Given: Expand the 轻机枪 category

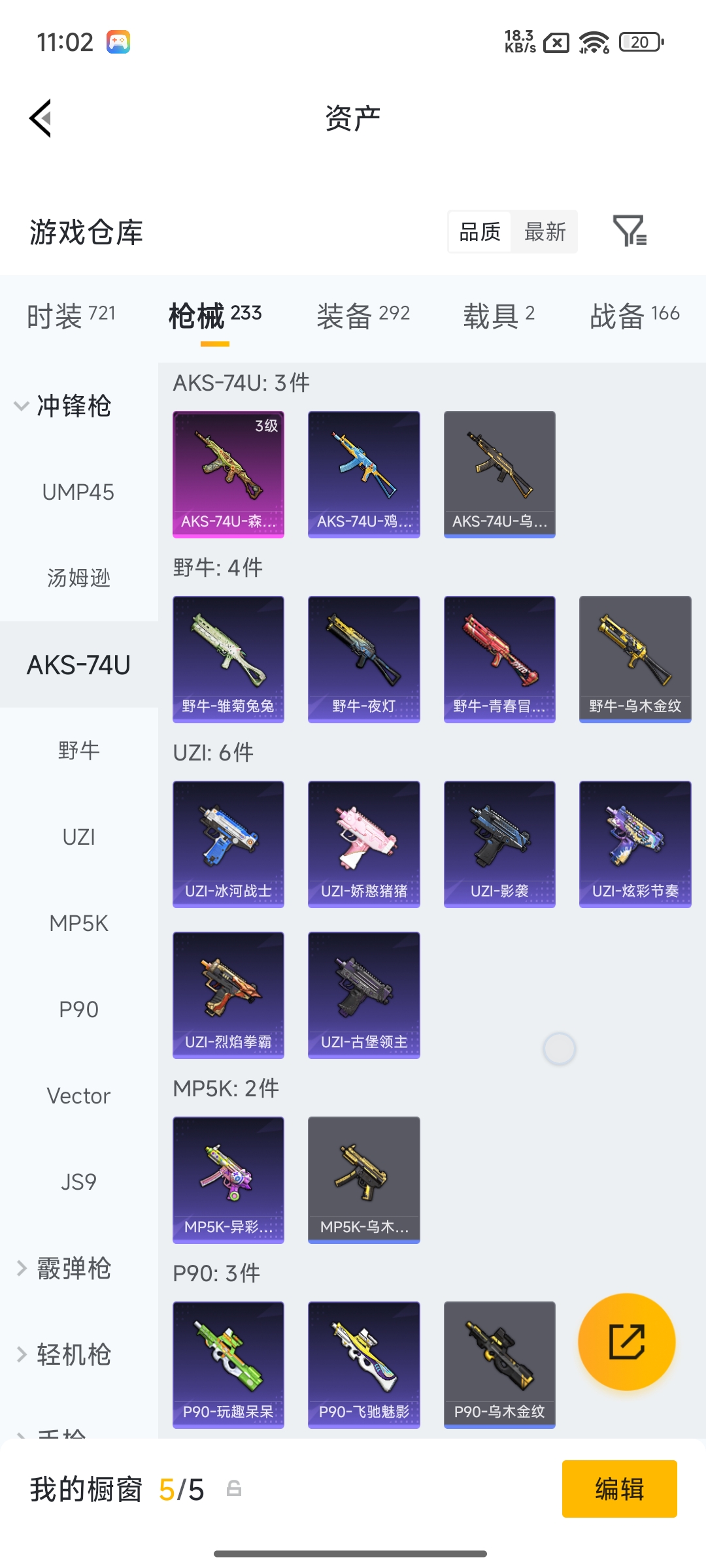Looking at the screenshot, I should click(65, 1354).
